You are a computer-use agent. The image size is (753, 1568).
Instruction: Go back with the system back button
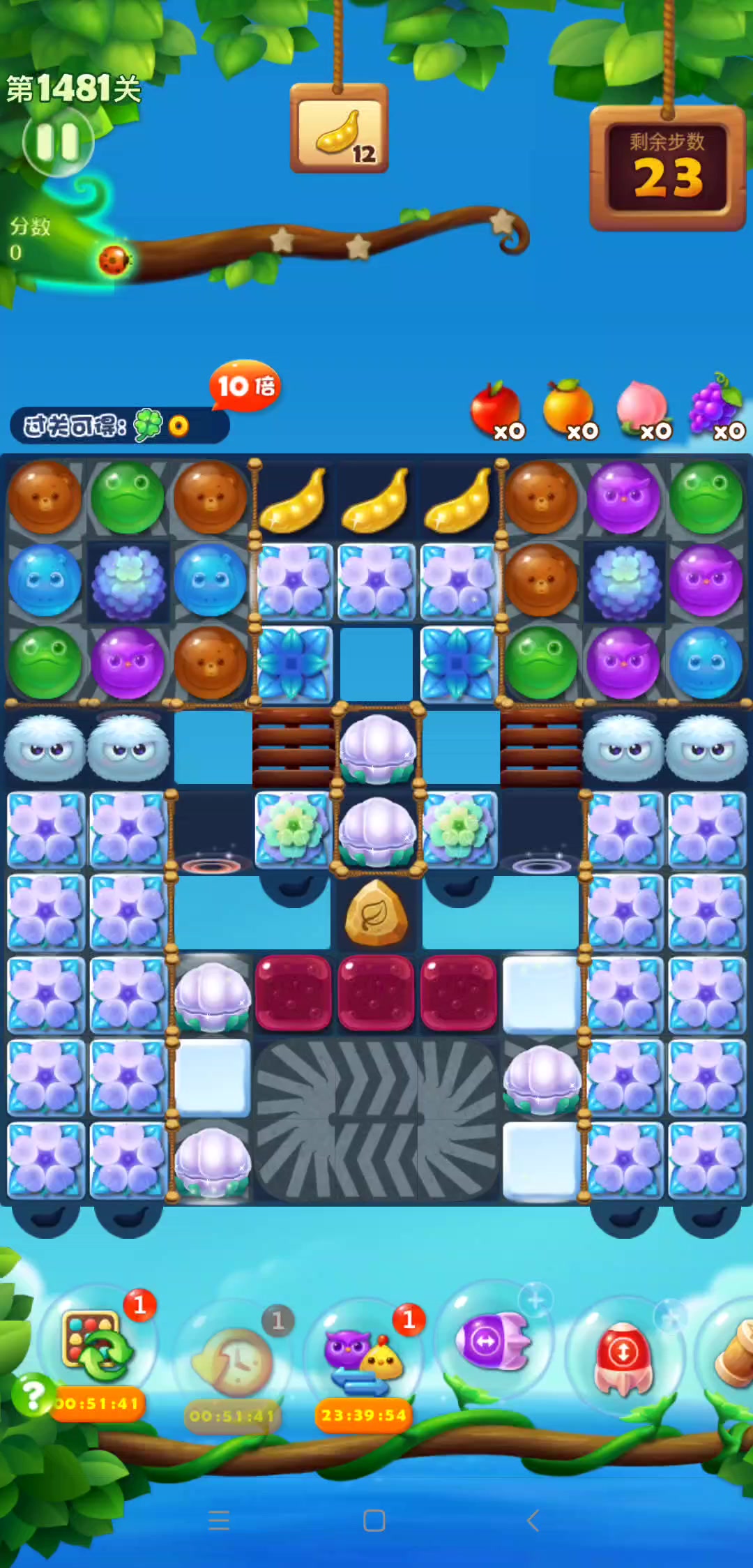[533, 1521]
